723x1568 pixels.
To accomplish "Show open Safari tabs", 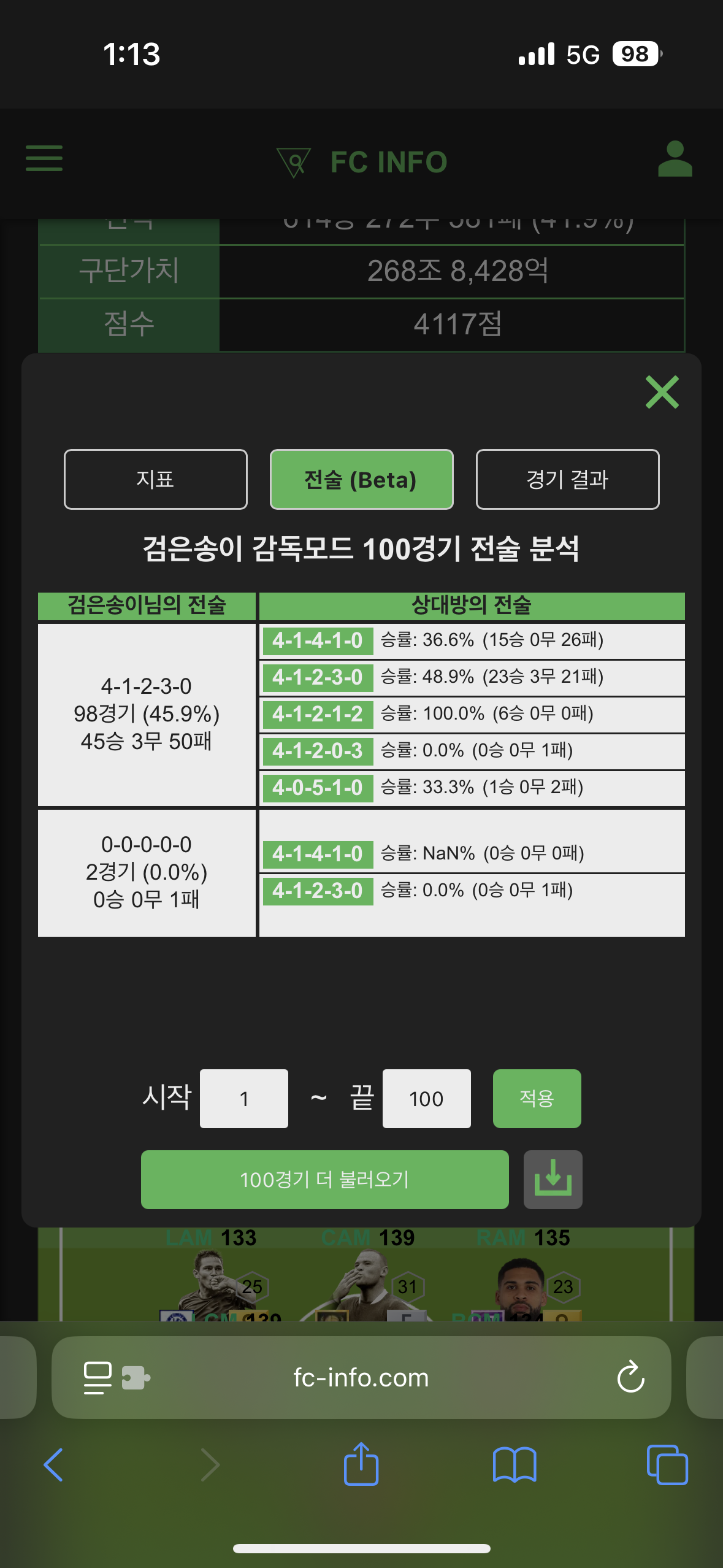I will pyautogui.click(x=667, y=1464).
